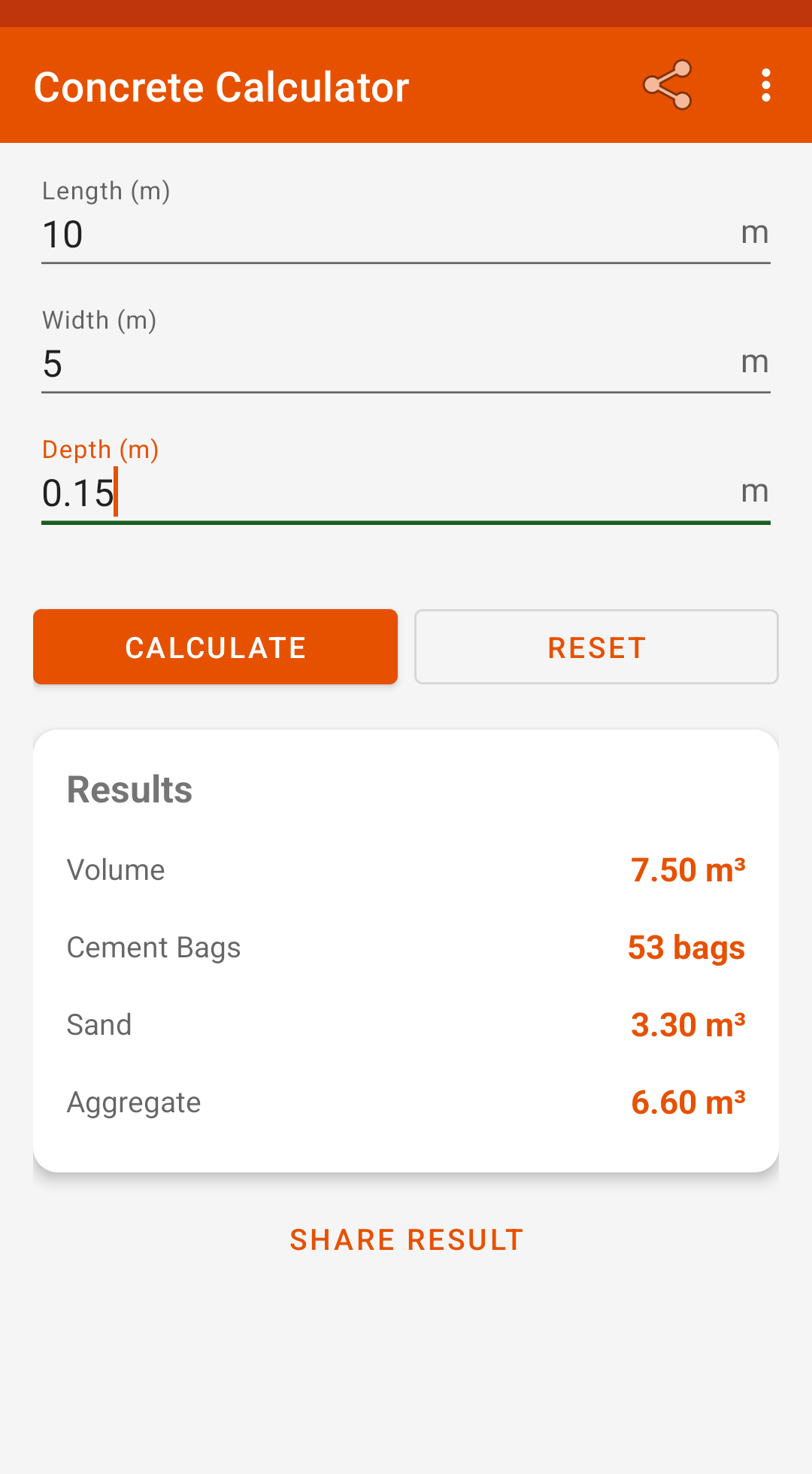This screenshot has width=812, height=1474.
Task: Tap the Cement Bags result of 53 bags
Action: point(686,947)
